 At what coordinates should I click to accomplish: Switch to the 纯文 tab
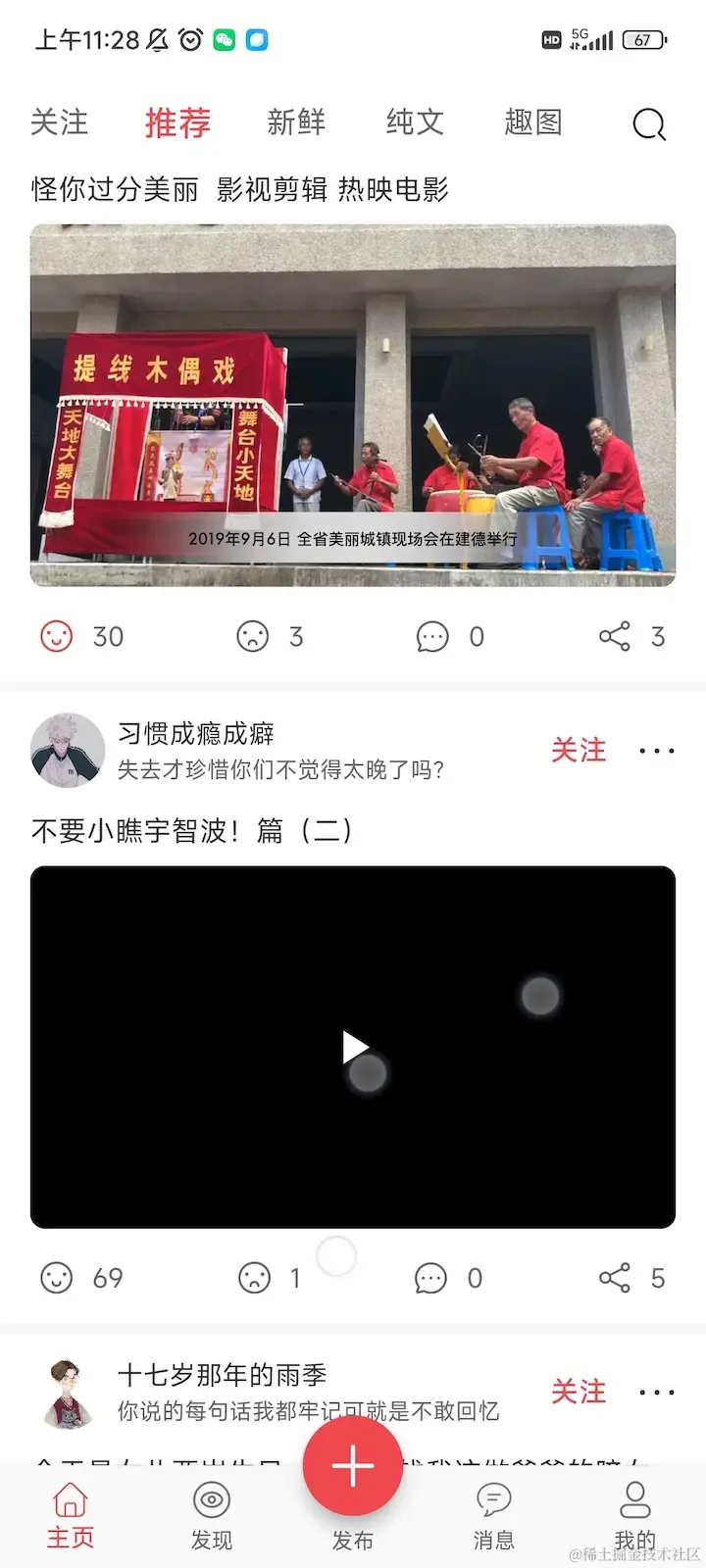tap(415, 122)
